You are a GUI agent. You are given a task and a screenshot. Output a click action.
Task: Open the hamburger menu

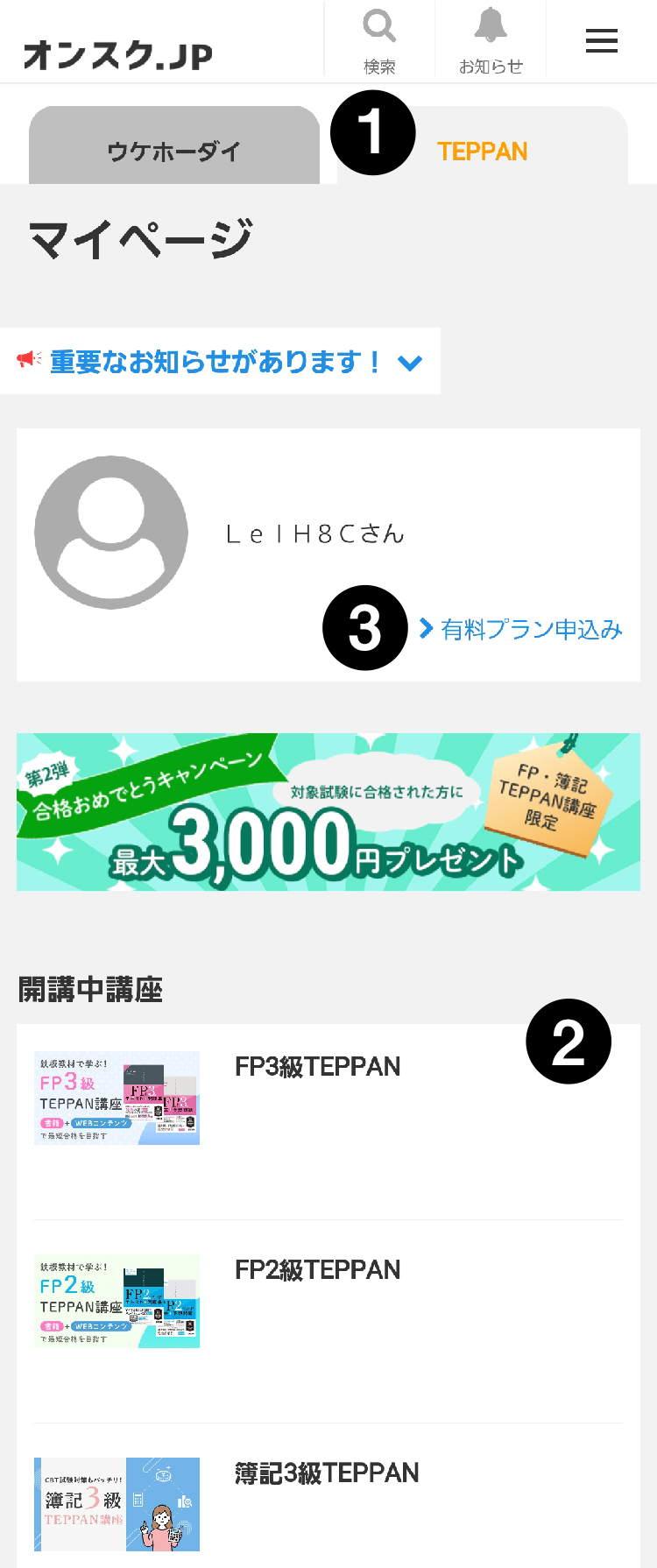[x=601, y=40]
